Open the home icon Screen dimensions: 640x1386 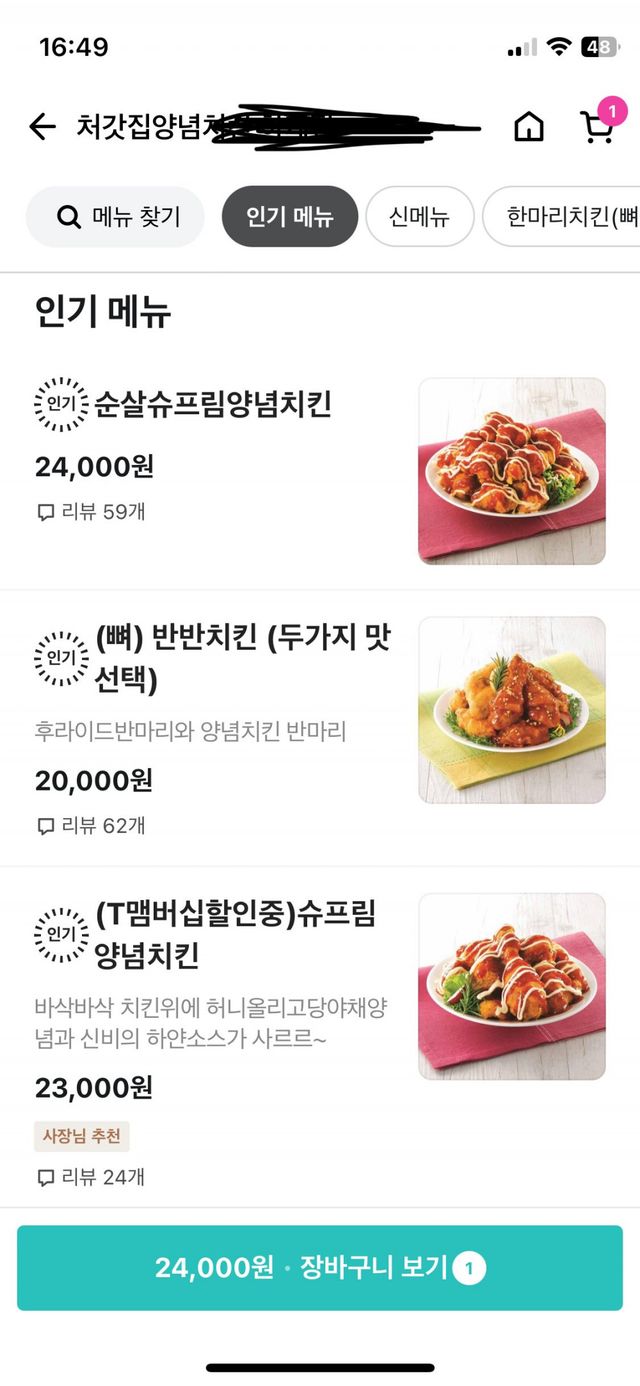[x=529, y=127]
